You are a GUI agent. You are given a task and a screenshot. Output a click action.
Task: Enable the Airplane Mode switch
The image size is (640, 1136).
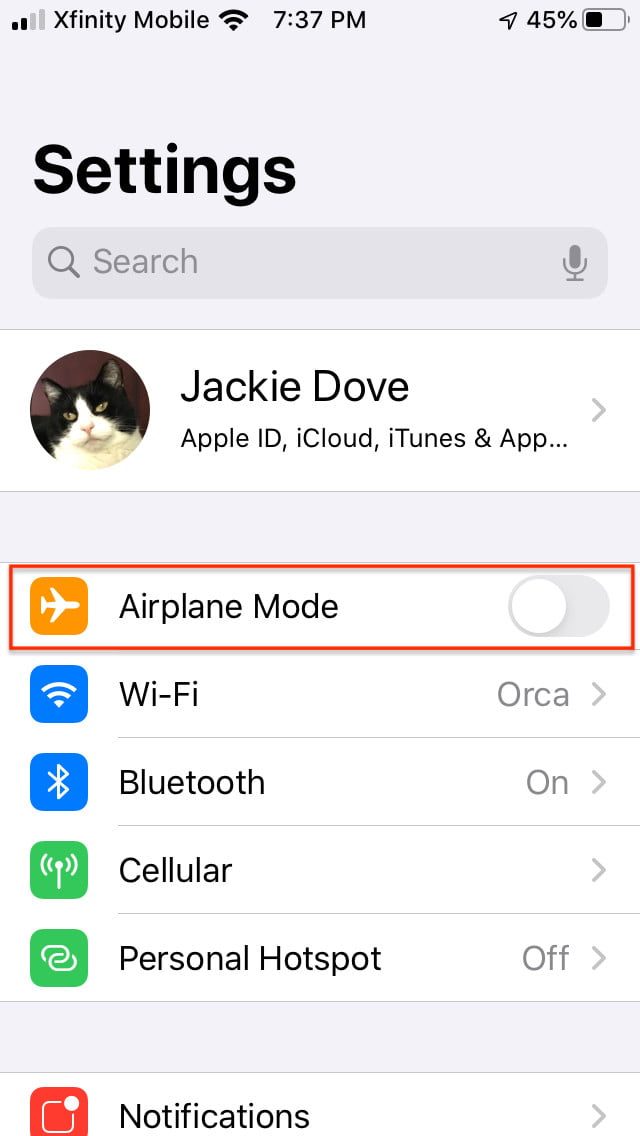(558, 607)
